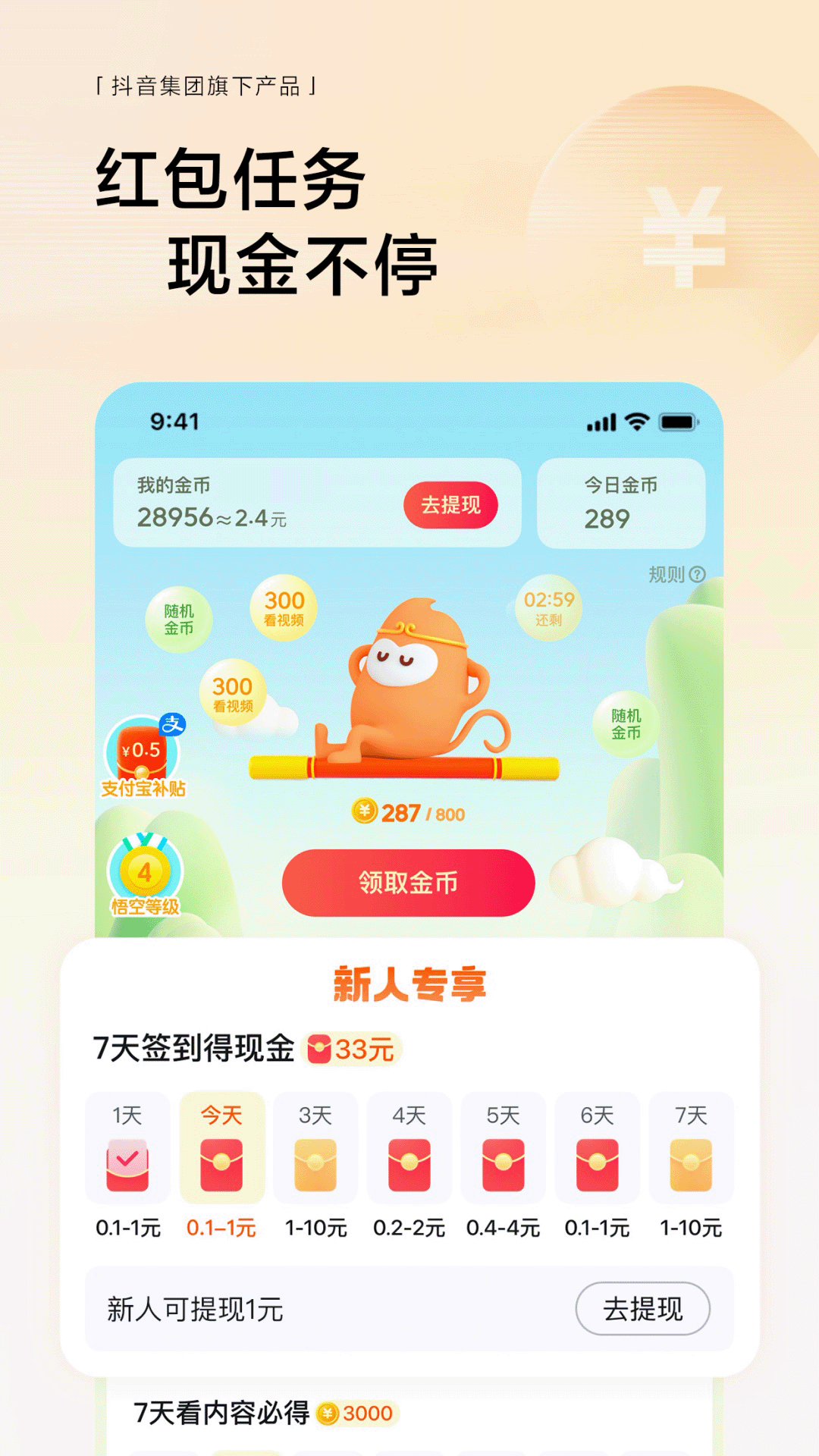The width and height of the screenshot is (819, 1456).
Task: Tap the 02:59 countdown bubble
Action: [x=548, y=607]
